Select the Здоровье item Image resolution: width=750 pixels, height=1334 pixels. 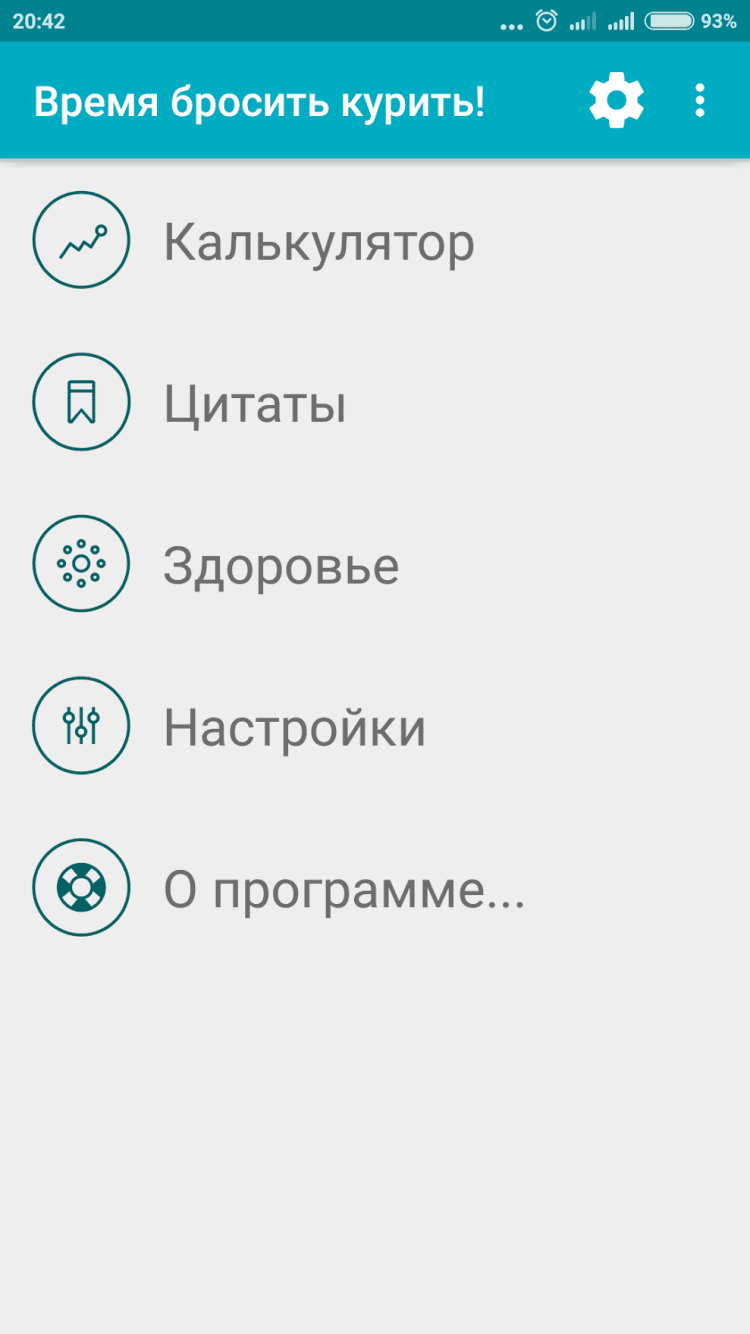point(281,566)
